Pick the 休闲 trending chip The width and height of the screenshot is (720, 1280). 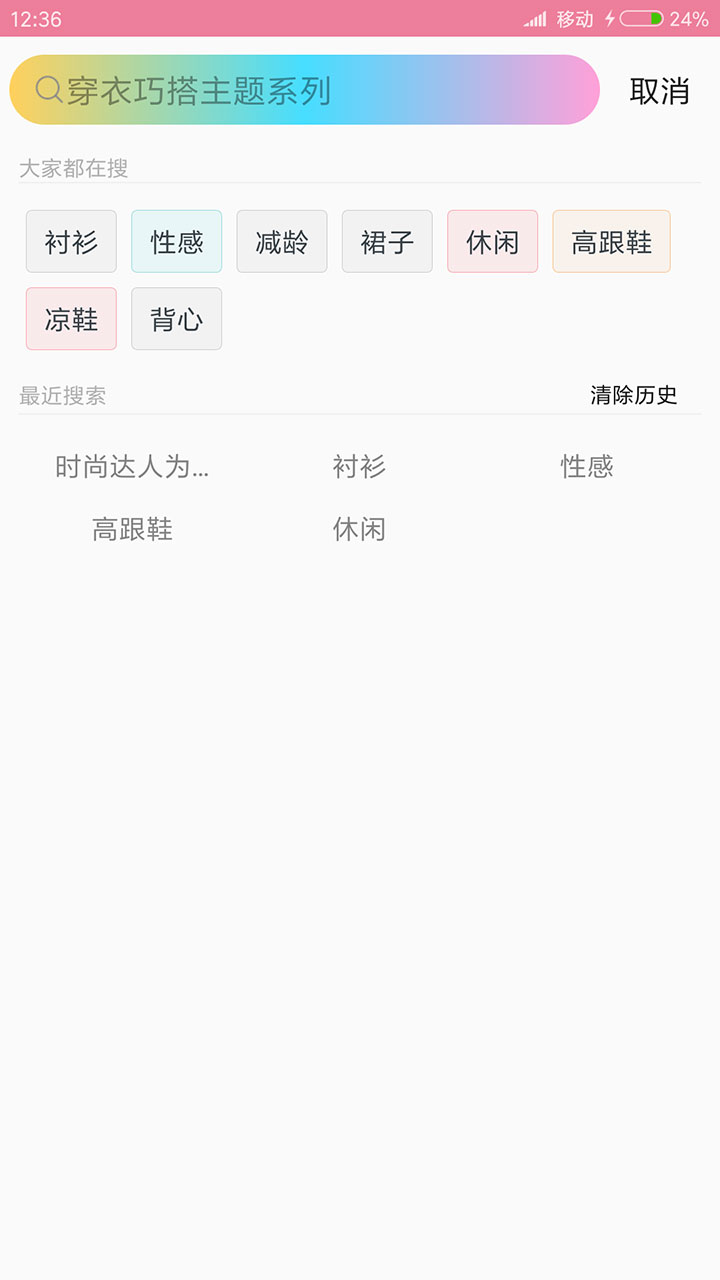(492, 242)
